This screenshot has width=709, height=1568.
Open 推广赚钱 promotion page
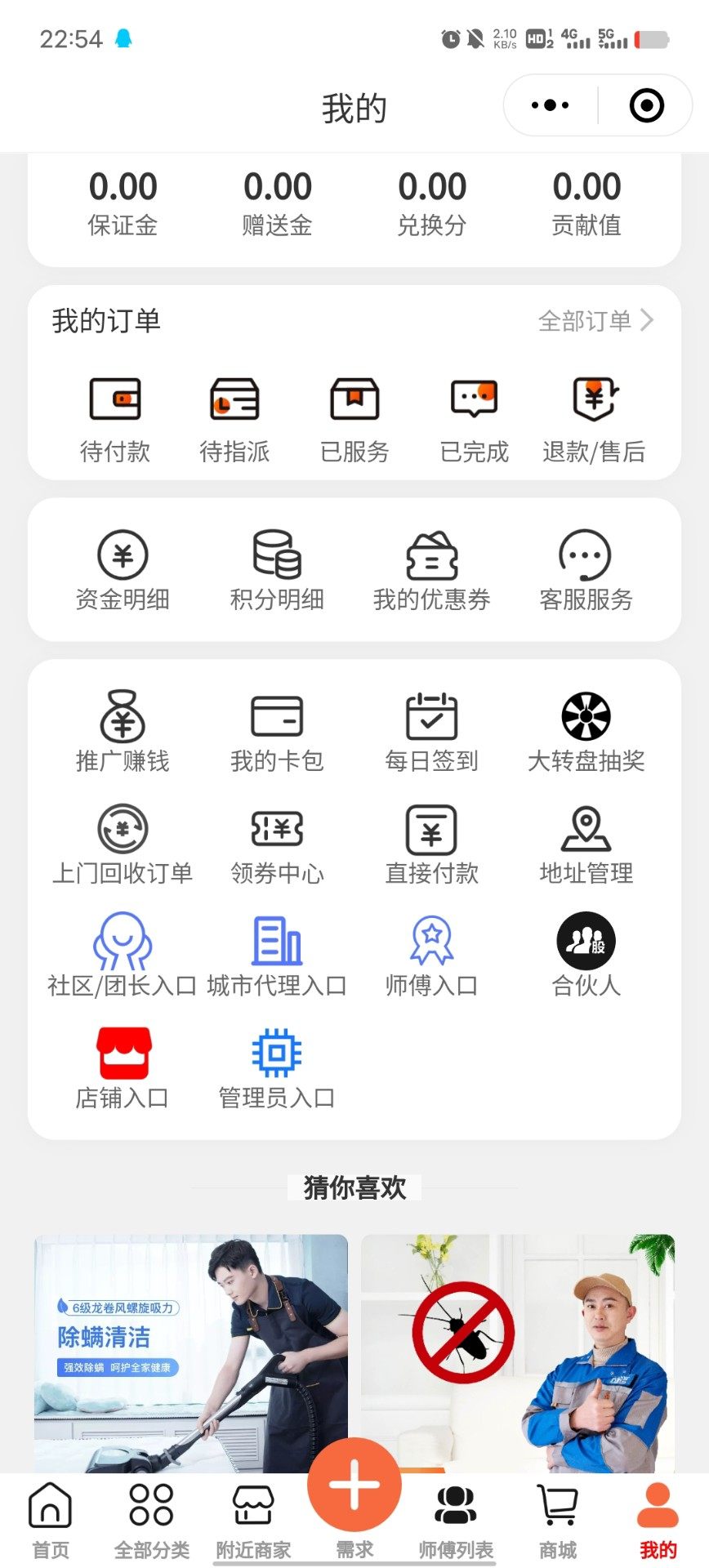pos(123,732)
